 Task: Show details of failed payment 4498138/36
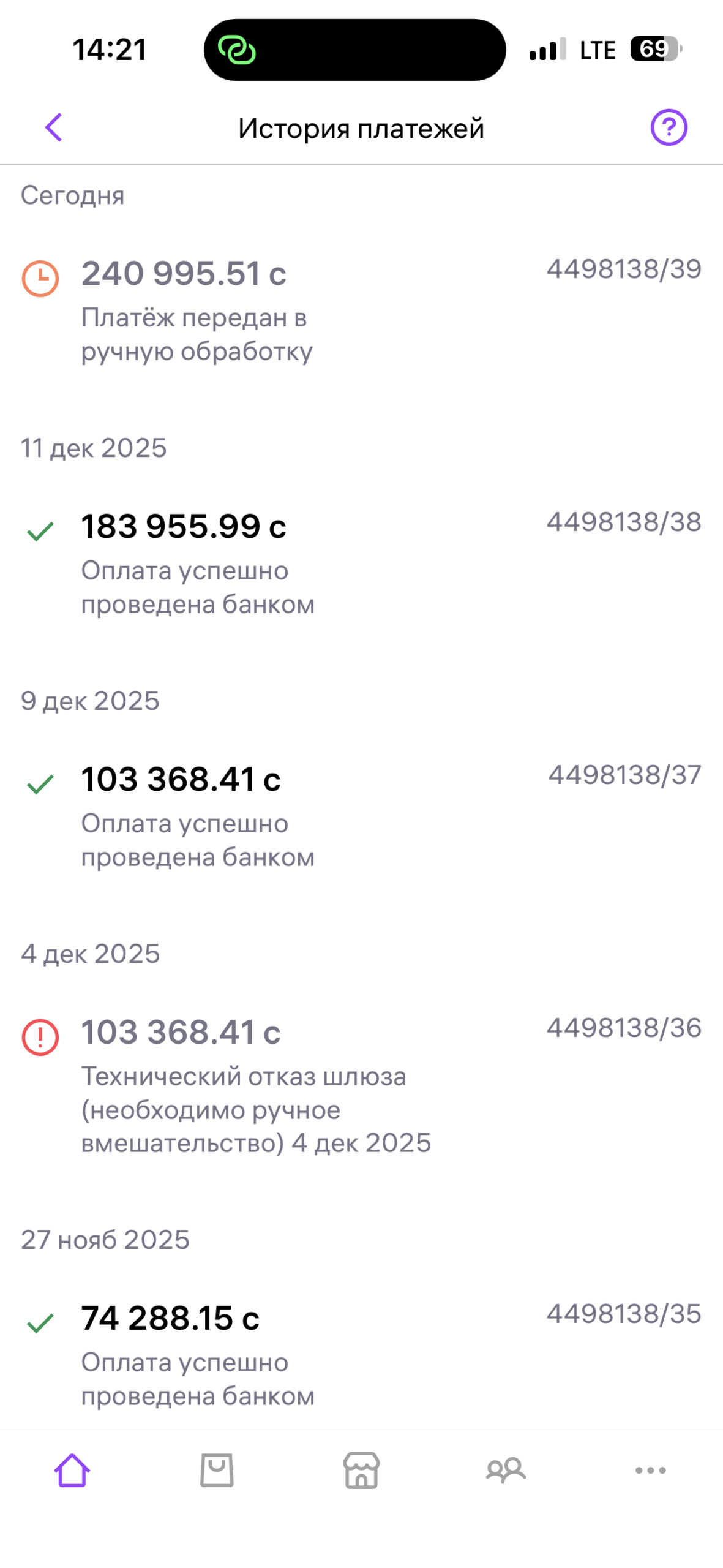click(x=361, y=1085)
